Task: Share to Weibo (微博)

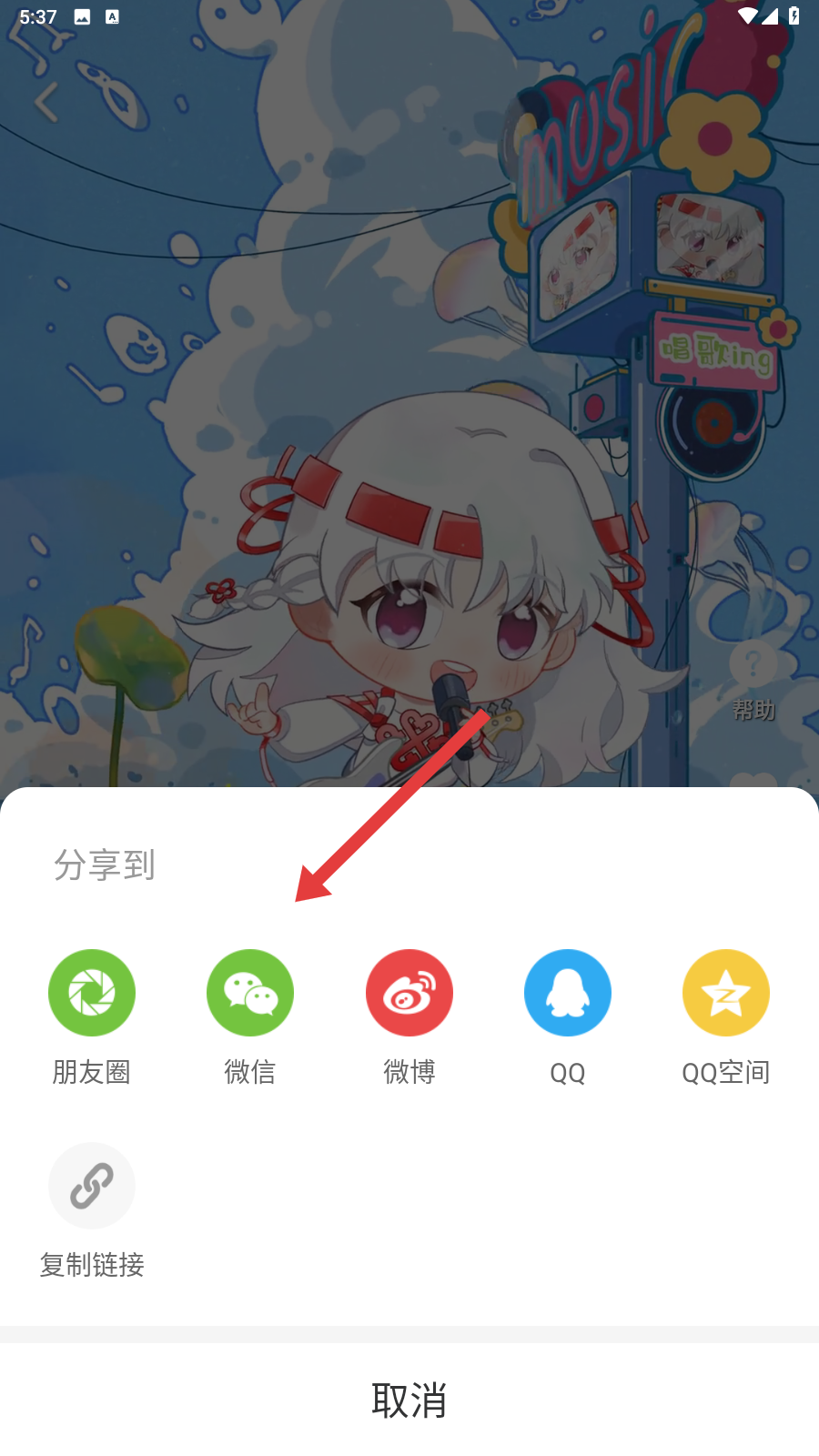Action: [x=409, y=993]
